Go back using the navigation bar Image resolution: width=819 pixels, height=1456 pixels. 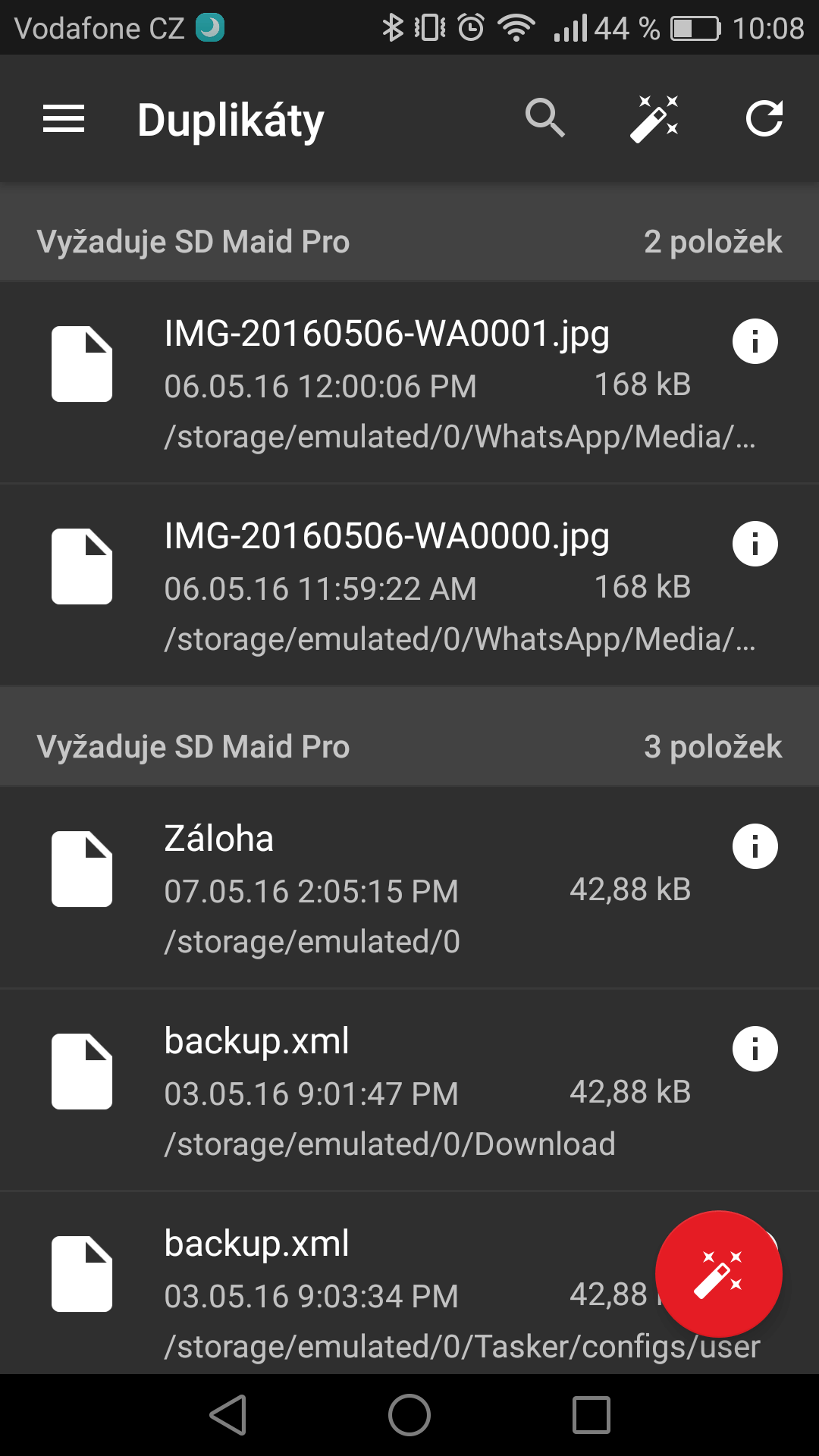pos(228,1415)
